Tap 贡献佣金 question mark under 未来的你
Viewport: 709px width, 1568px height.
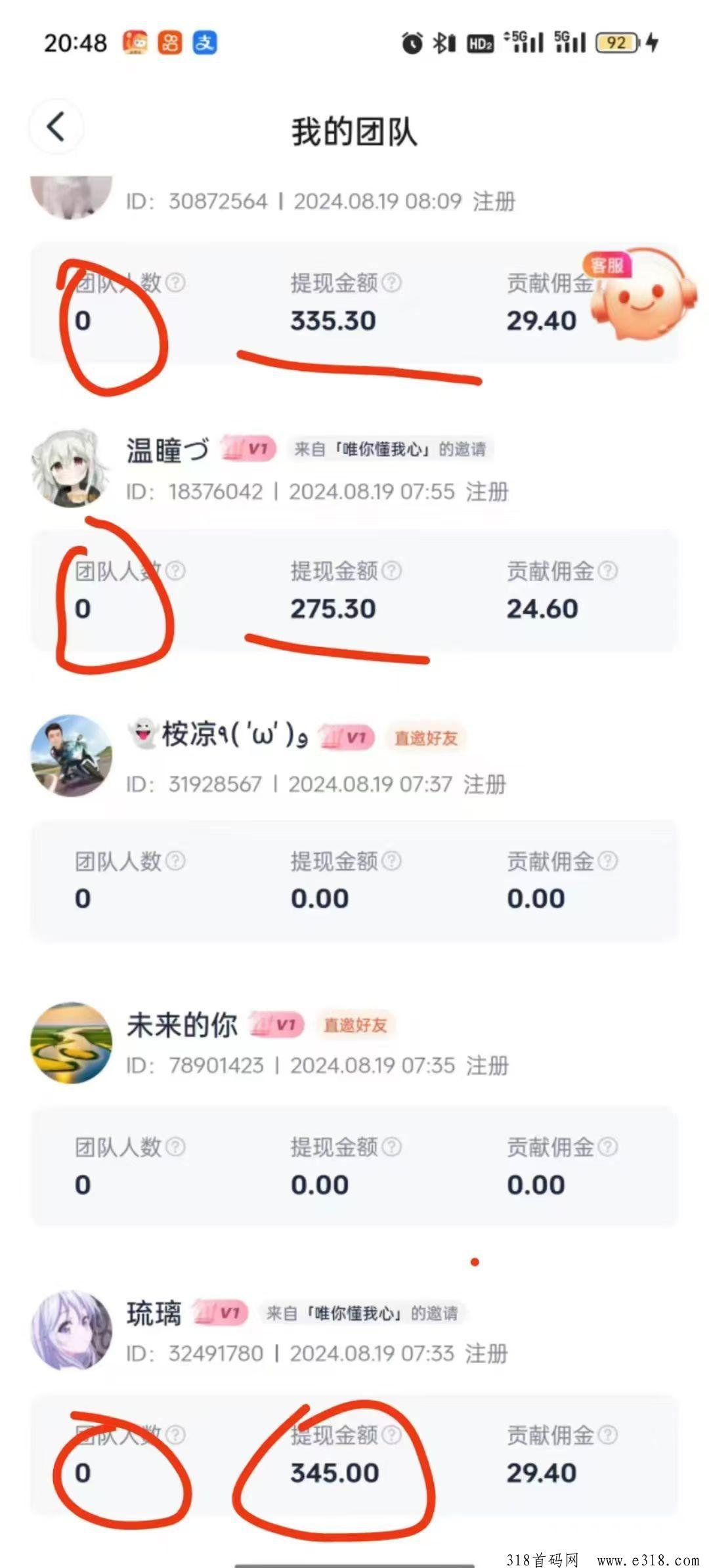(608, 1147)
